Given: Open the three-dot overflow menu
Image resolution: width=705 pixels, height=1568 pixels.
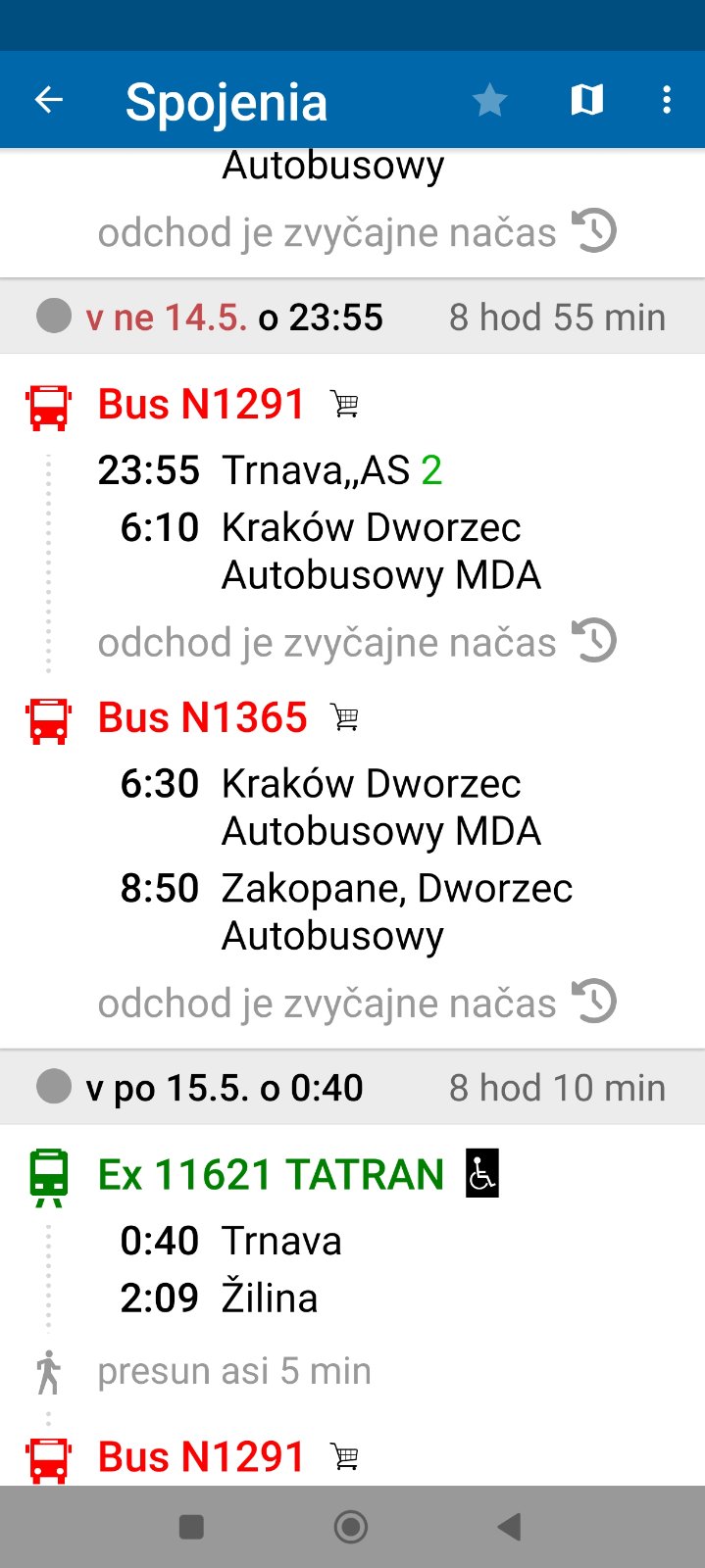Looking at the screenshot, I should pyautogui.click(x=667, y=100).
